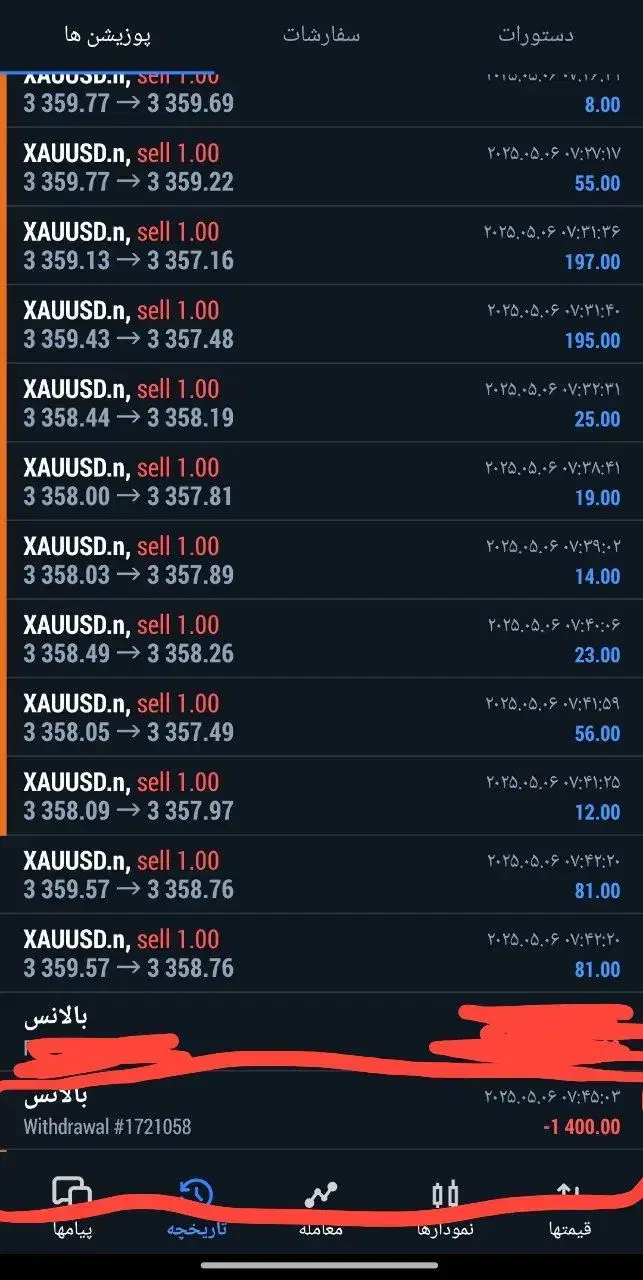Screen dimensions: 643x1280
Task: Switch to the دستورات tab
Action: tap(536, 35)
